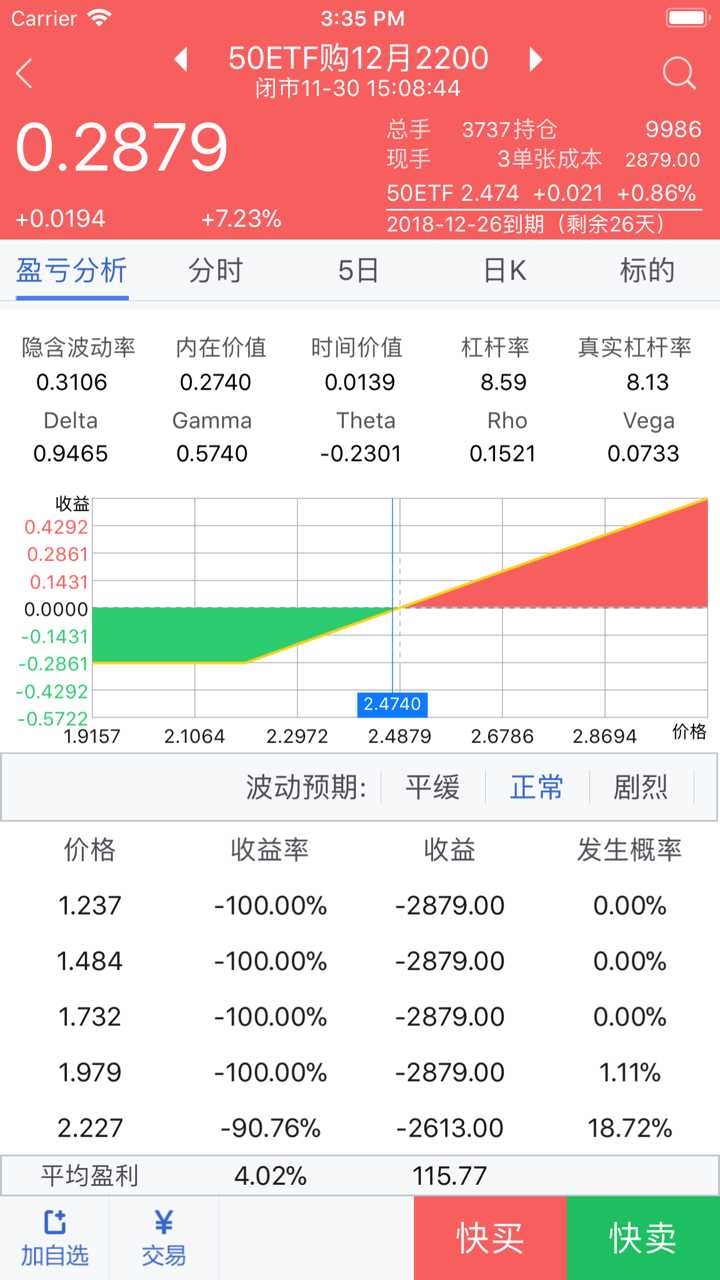The image size is (720, 1280).
Task: Tap the search icon in the header
Action: (679, 74)
